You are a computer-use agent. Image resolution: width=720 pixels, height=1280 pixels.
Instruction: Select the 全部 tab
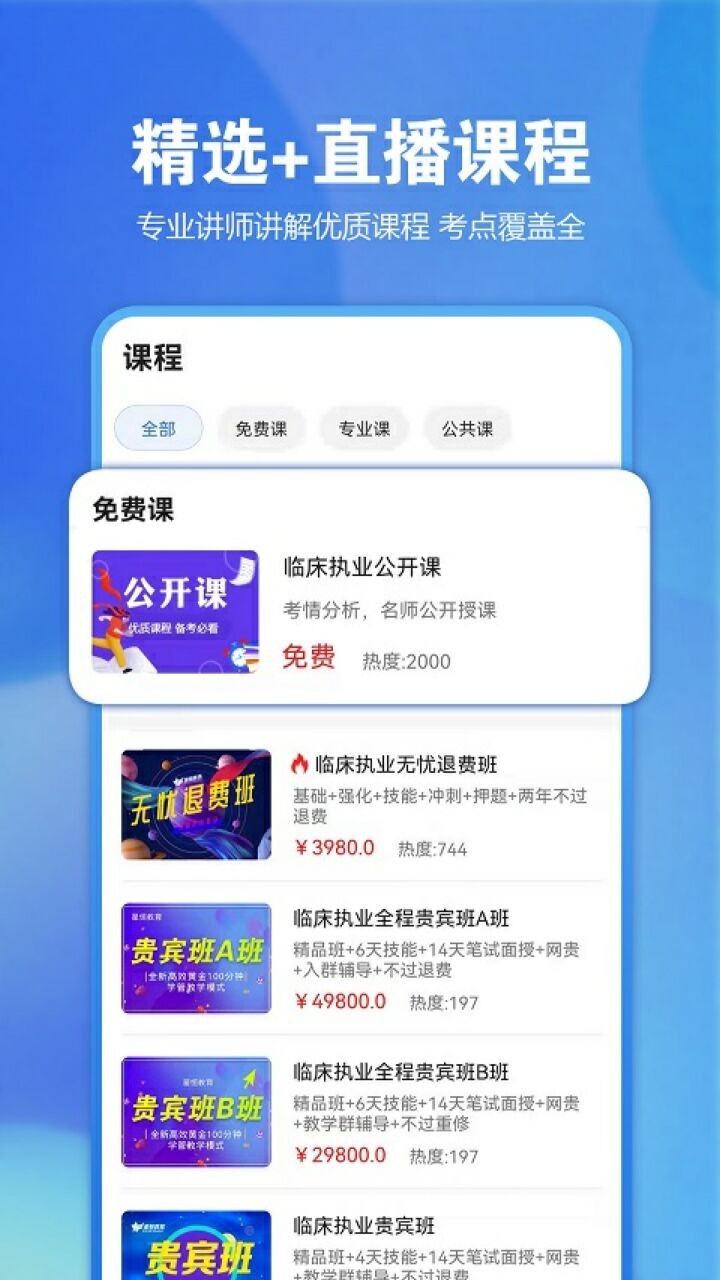coord(158,427)
